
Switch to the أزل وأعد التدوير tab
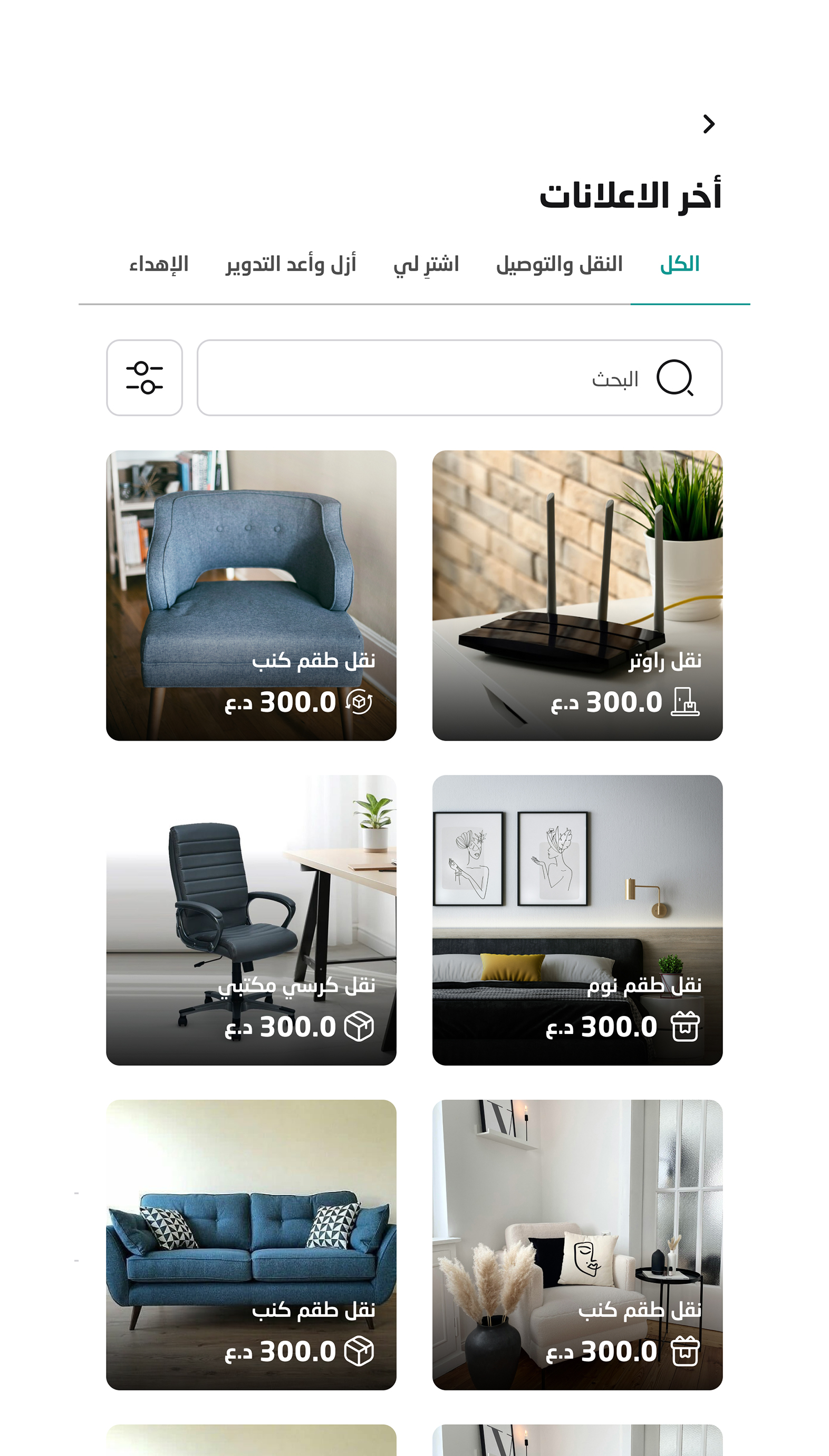click(291, 265)
